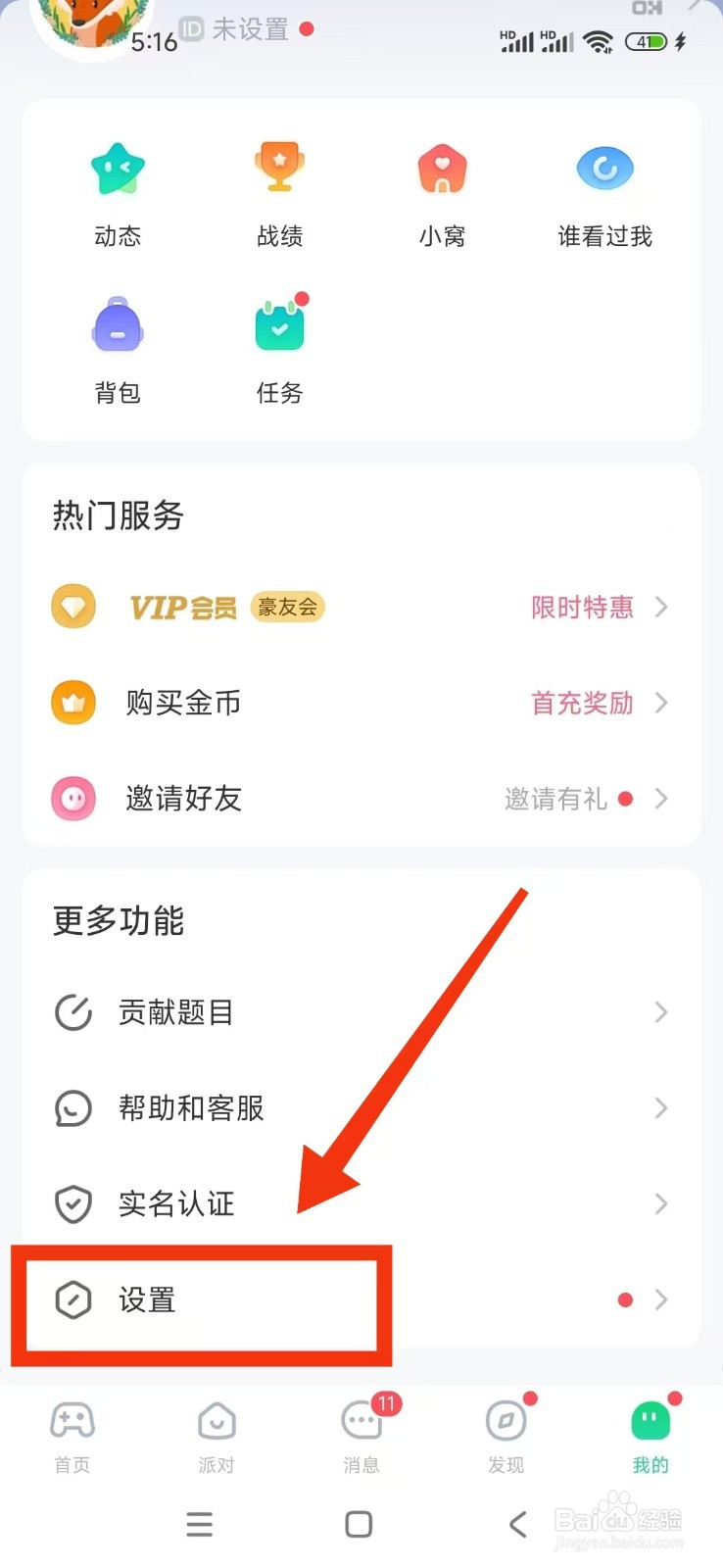
Task: Open 帮助和客服 via the chevron
Action: coord(662,1107)
